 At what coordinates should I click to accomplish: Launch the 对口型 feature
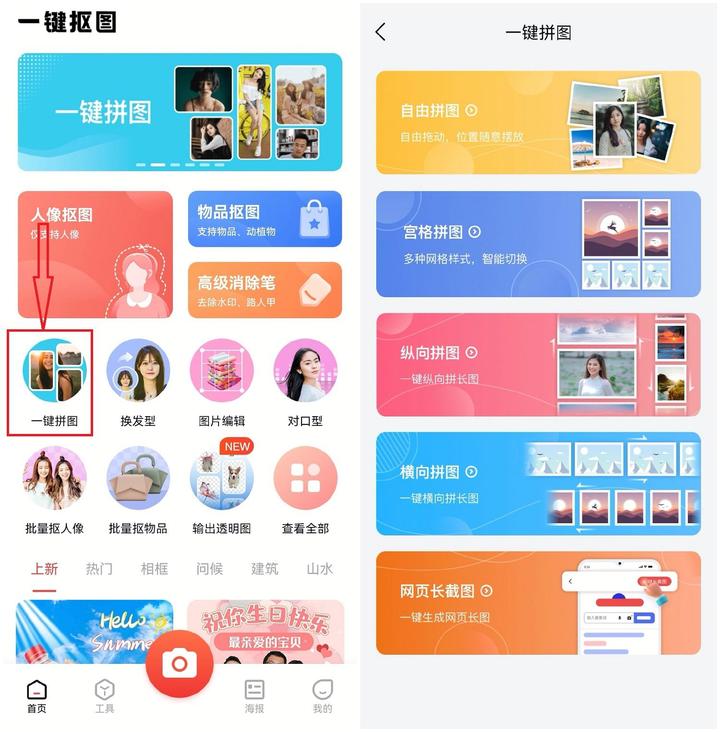point(305,370)
